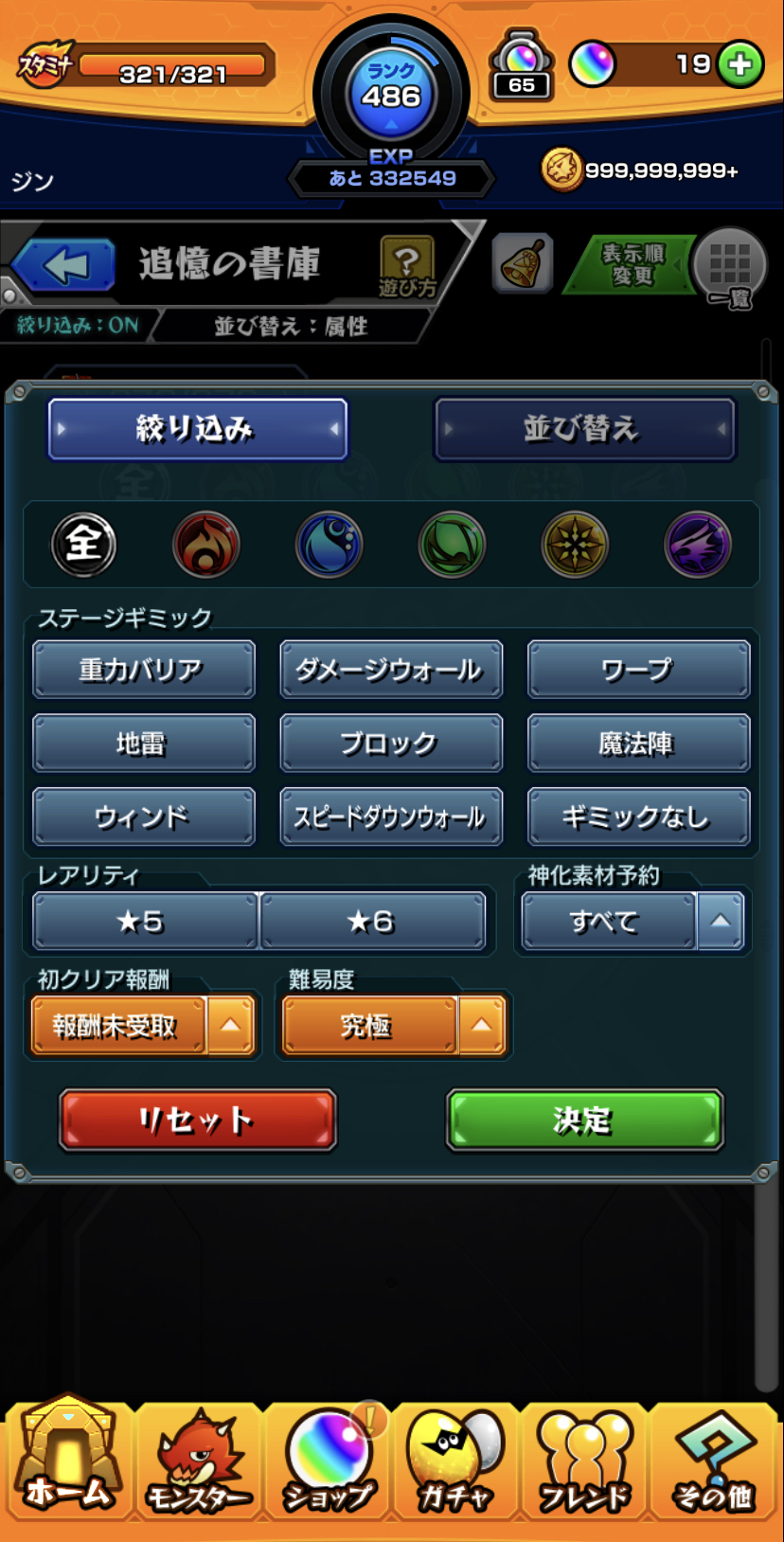Filter by ダメージウォール gimmick
Image resolution: width=784 pixels, height=1542 pixels.
point(391,670)
